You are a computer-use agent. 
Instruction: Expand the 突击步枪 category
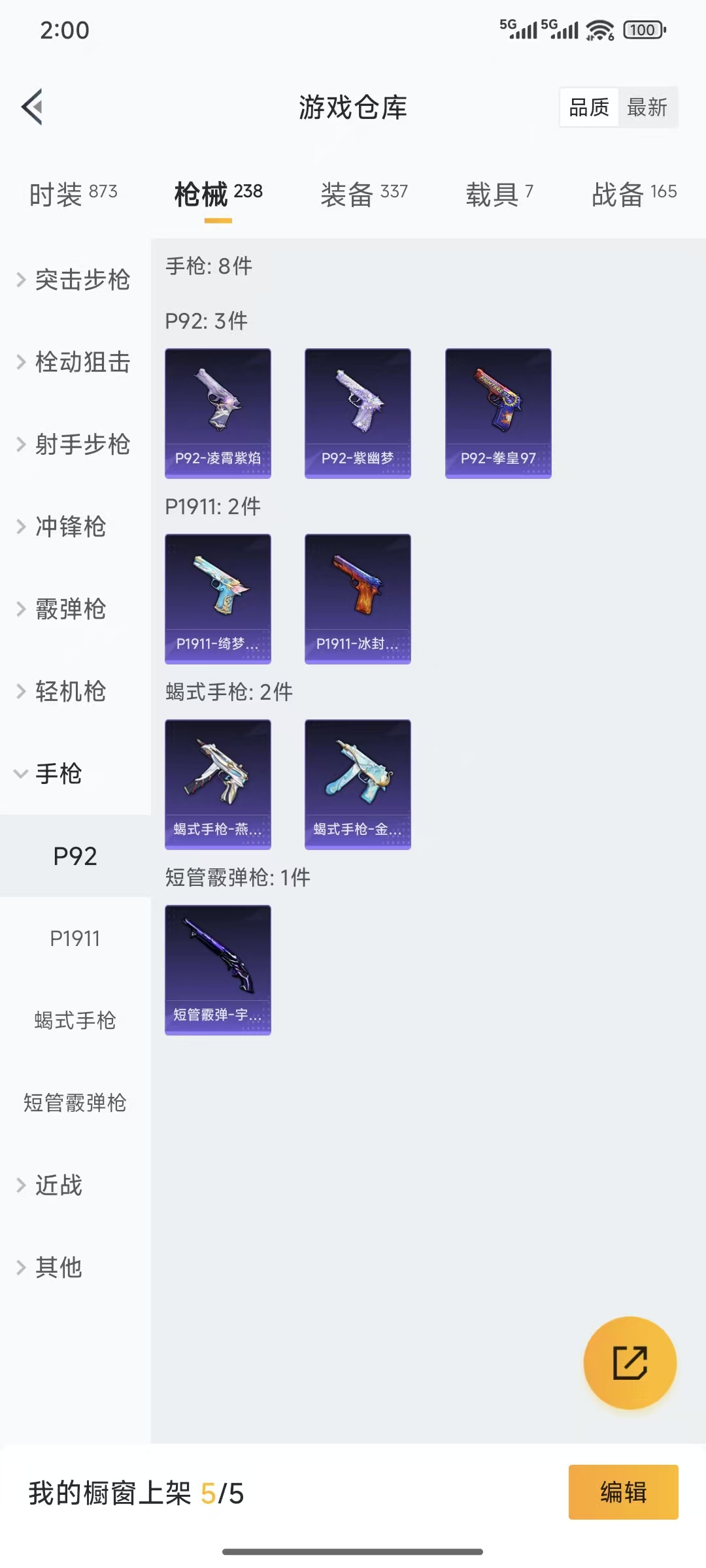(74, 280)
